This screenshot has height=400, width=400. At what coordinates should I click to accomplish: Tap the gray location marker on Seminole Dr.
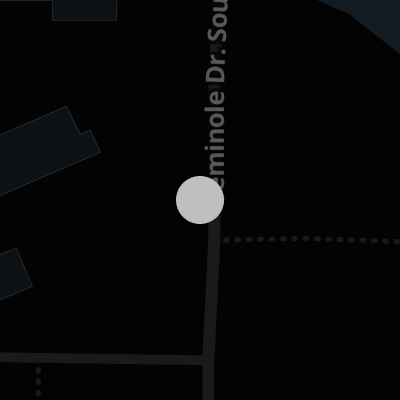tap(200, 200)
